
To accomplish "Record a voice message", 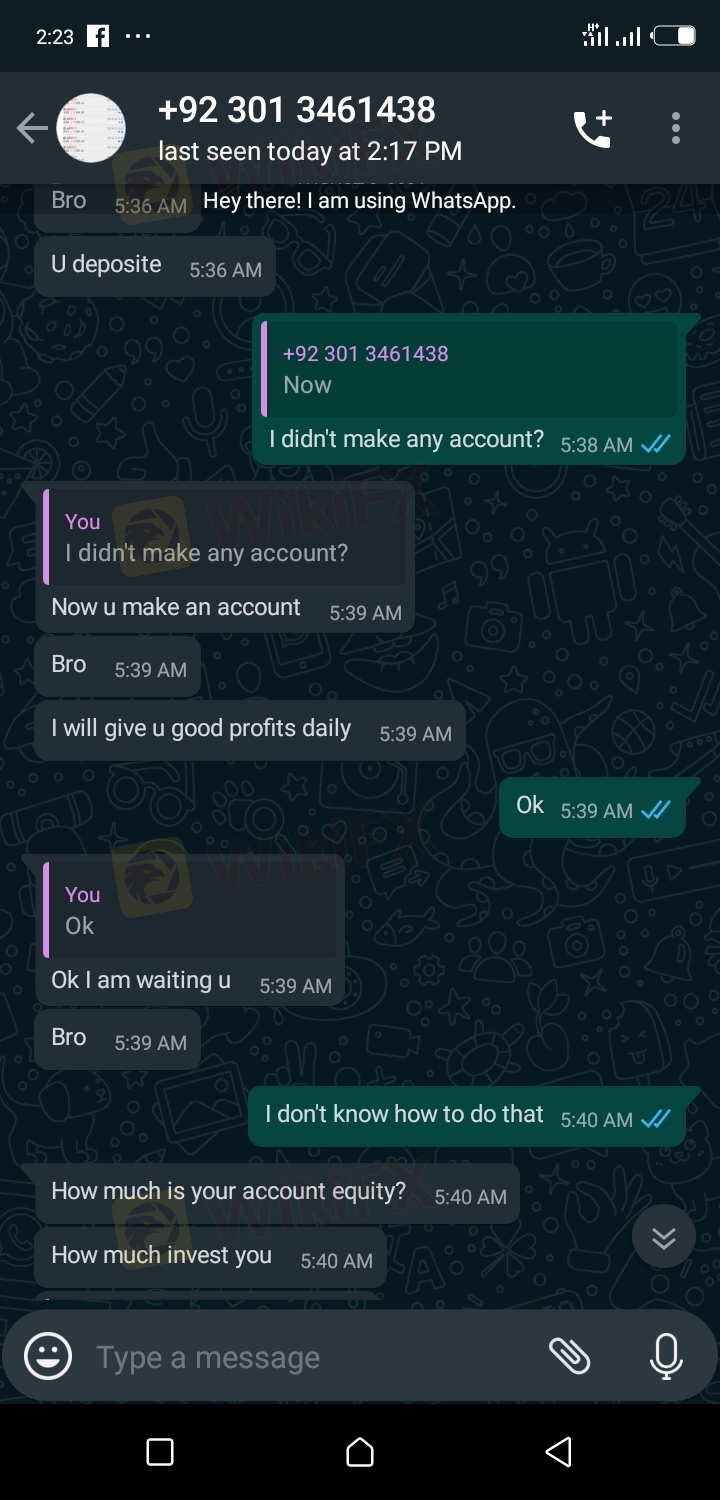I will coord(665,1357).
